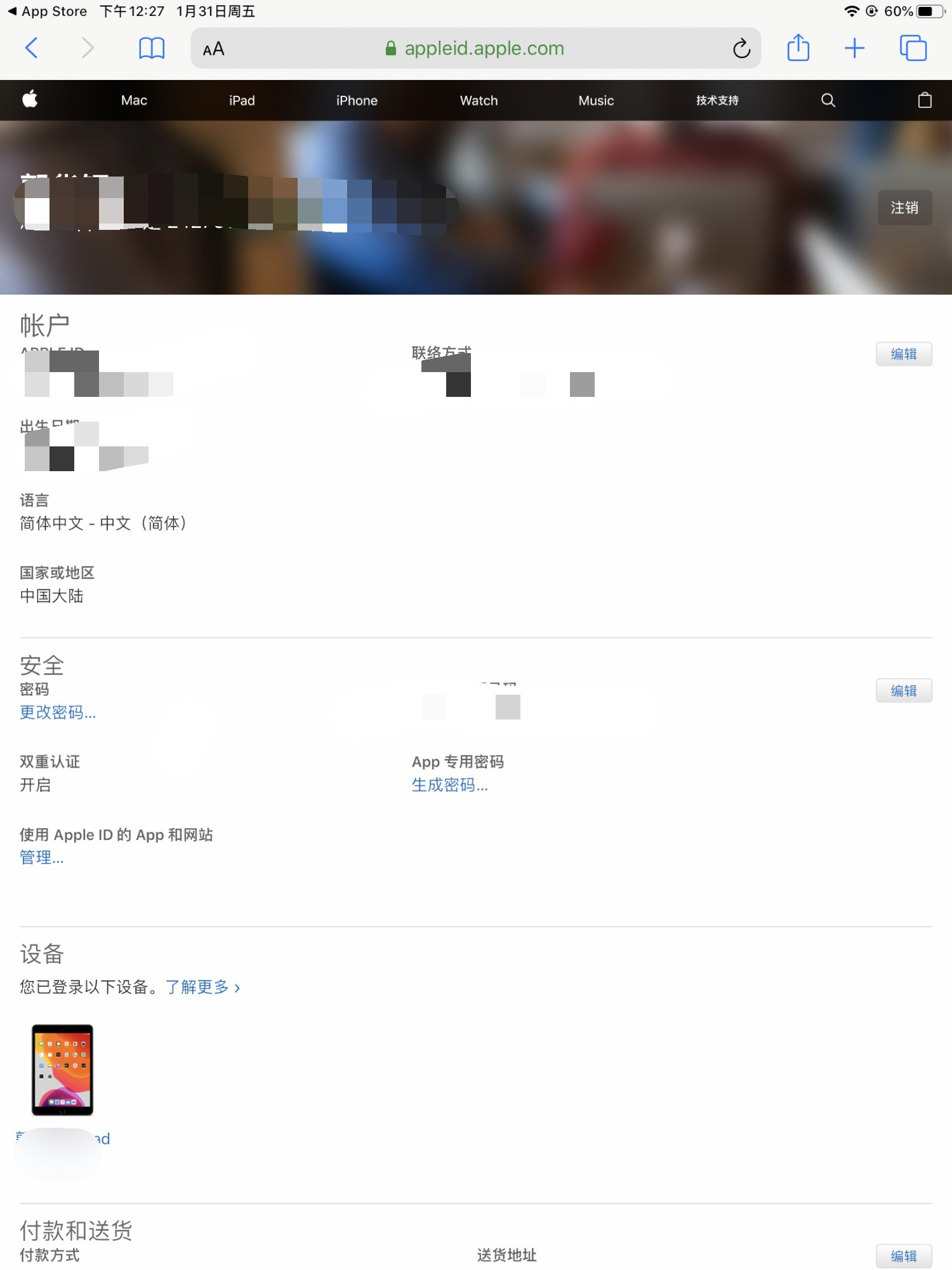Viewport: 952px width, 1270px height.
Task: Open a new tab with the plus icon
Action: click(855, 47)
